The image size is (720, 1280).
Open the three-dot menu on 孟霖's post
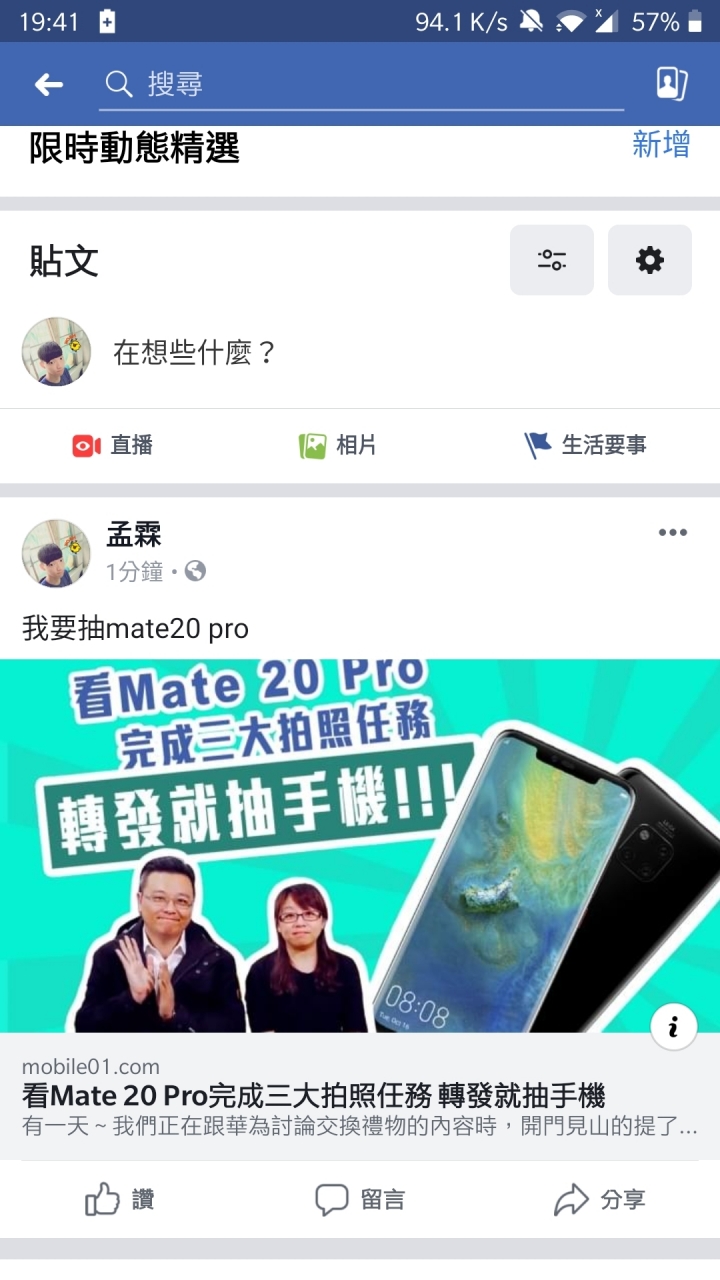pyautogui.click(x=673, y=532)
